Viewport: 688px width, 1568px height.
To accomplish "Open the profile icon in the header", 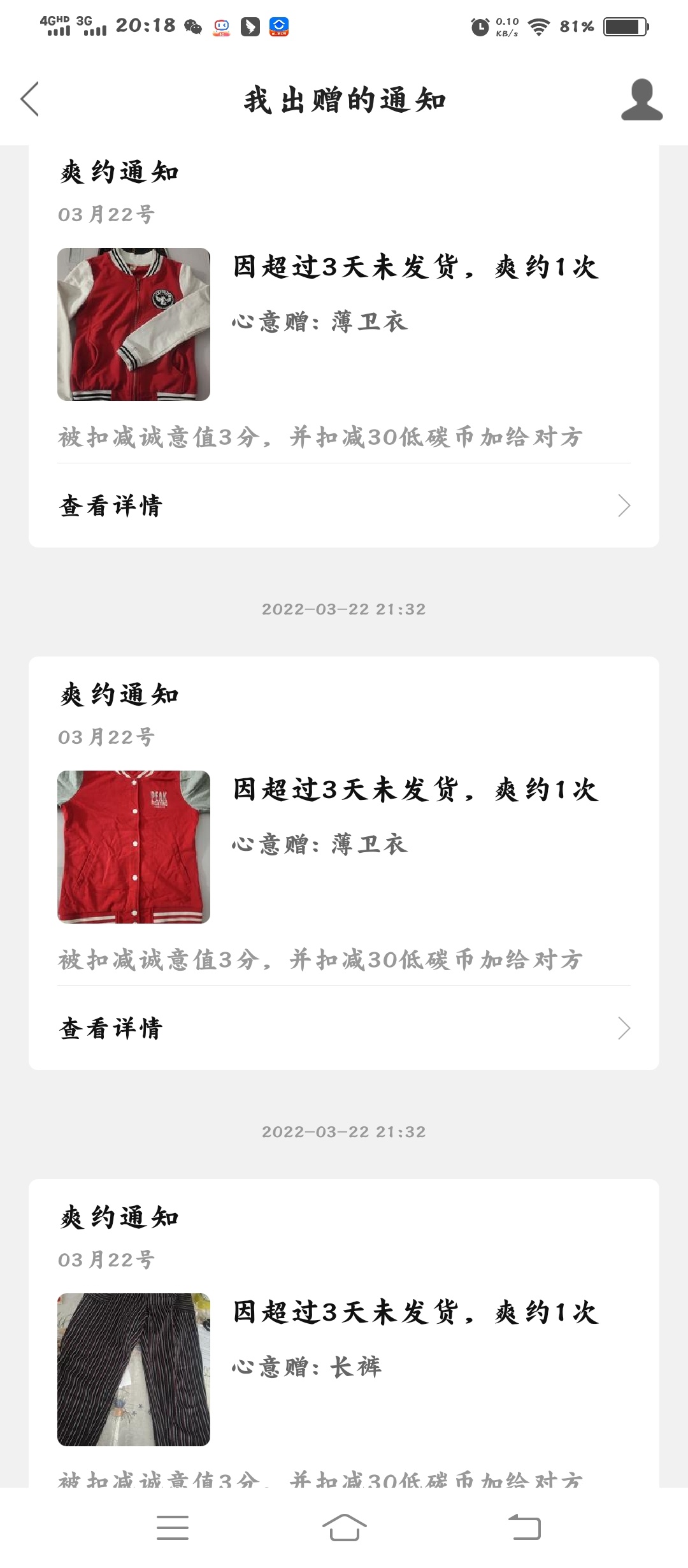I will (x=641, y=99).
